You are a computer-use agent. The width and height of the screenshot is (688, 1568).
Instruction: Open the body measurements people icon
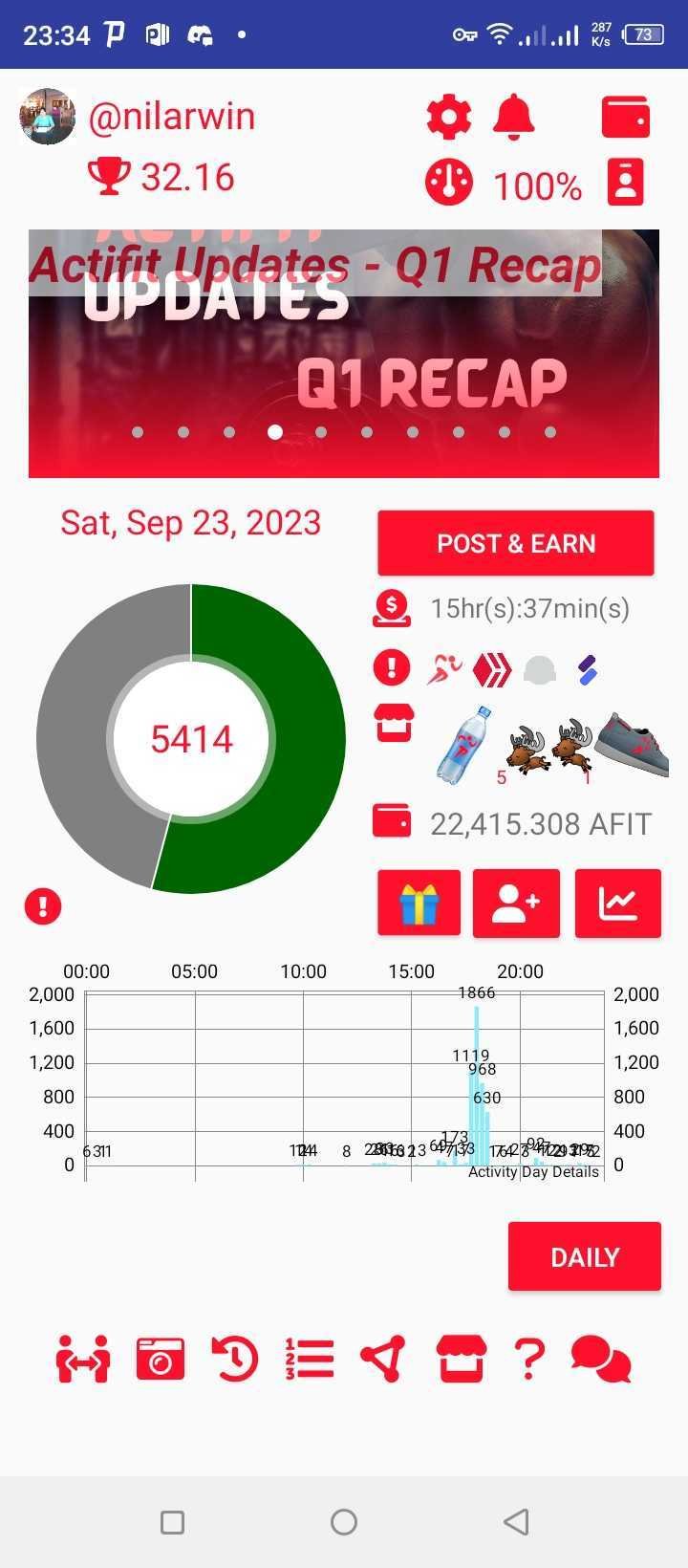83,1359
